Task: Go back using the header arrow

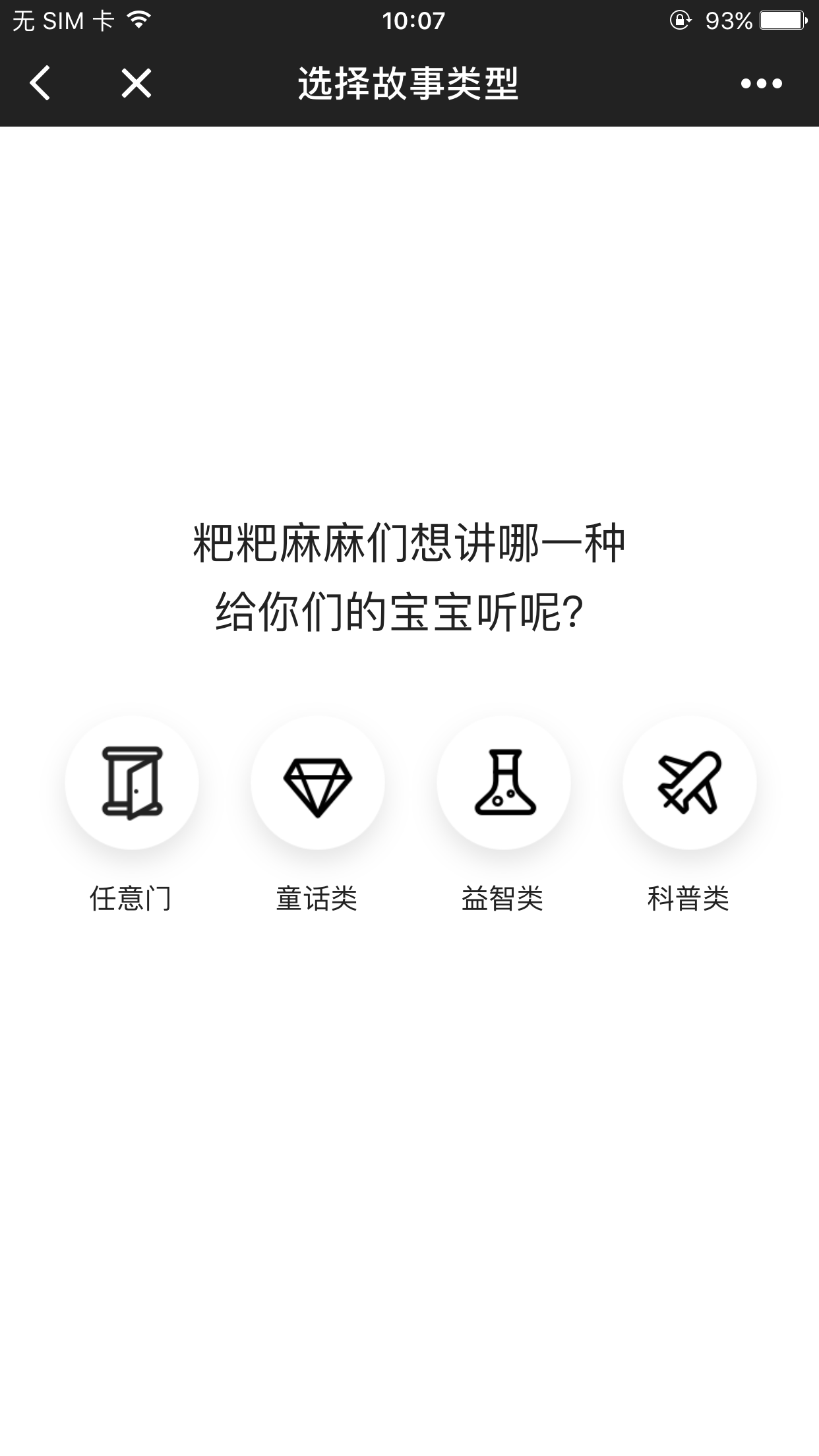Action: pos(40,84)
